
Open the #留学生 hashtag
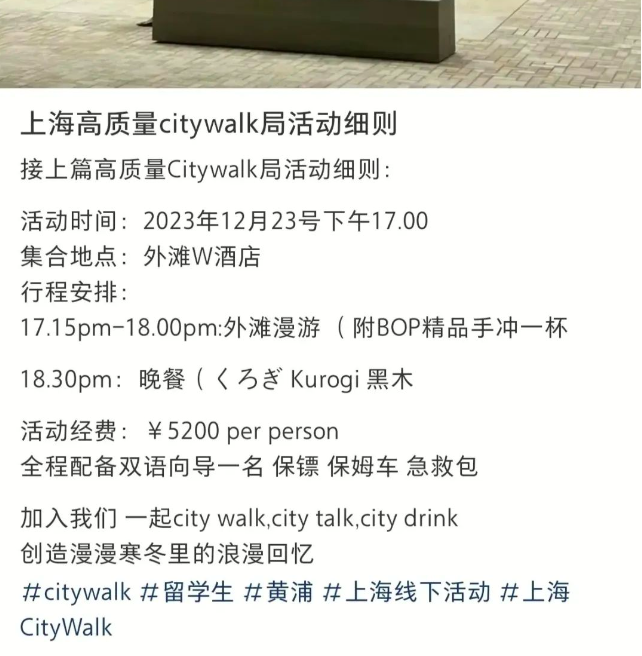click(187, 592)
